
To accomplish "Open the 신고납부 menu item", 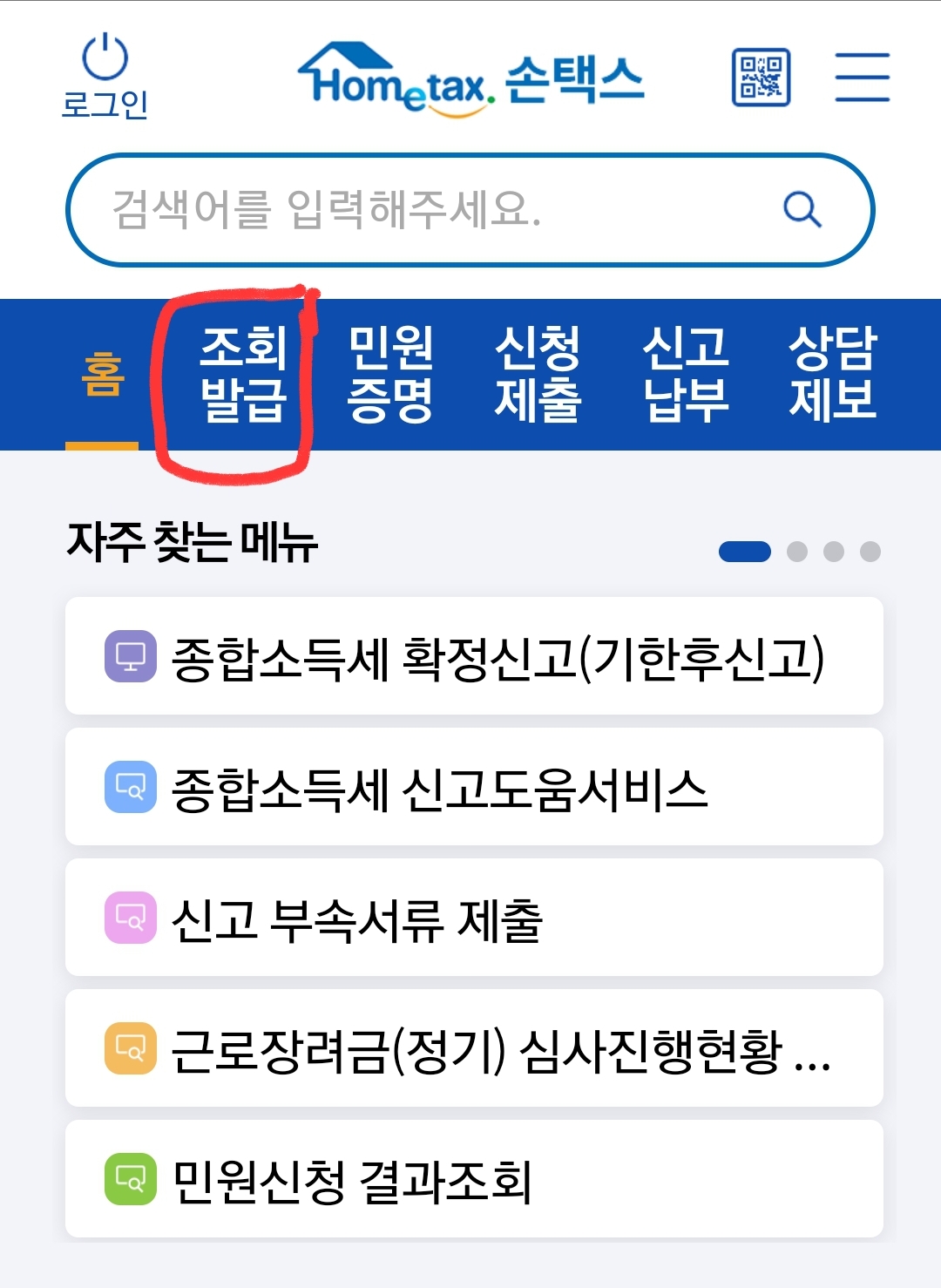I will pos(686,373).
